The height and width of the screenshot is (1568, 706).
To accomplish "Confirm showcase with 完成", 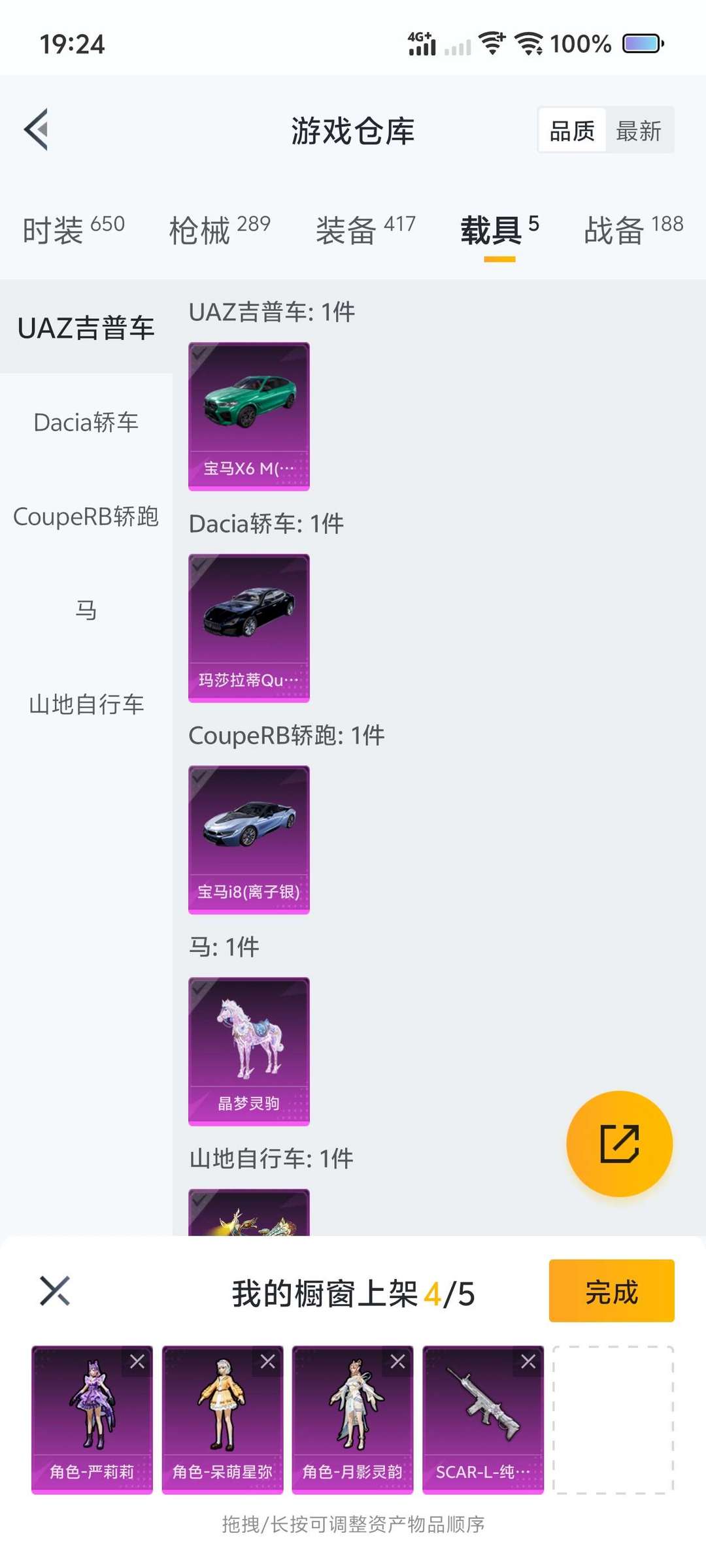I will point(611,1291).
